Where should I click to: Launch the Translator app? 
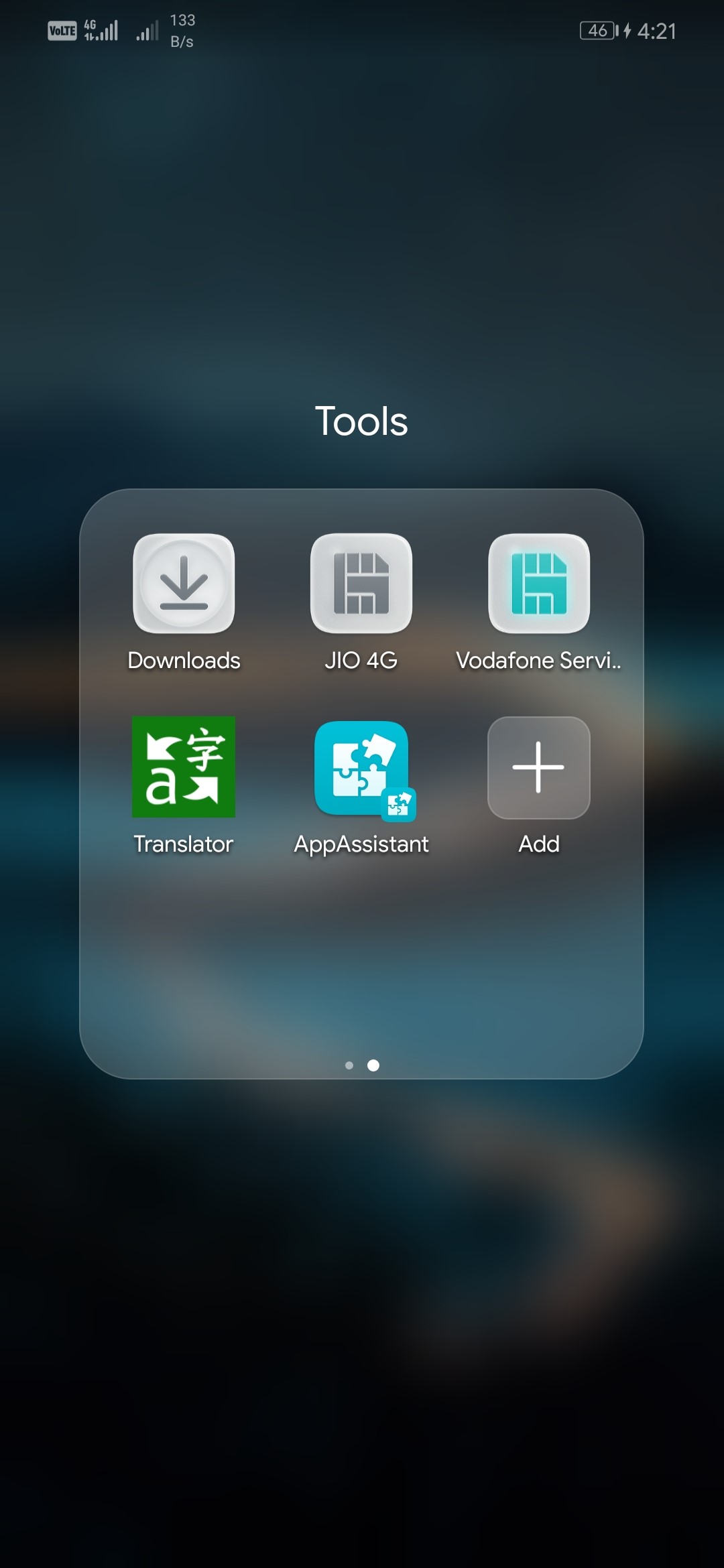[x=184, y=767]
